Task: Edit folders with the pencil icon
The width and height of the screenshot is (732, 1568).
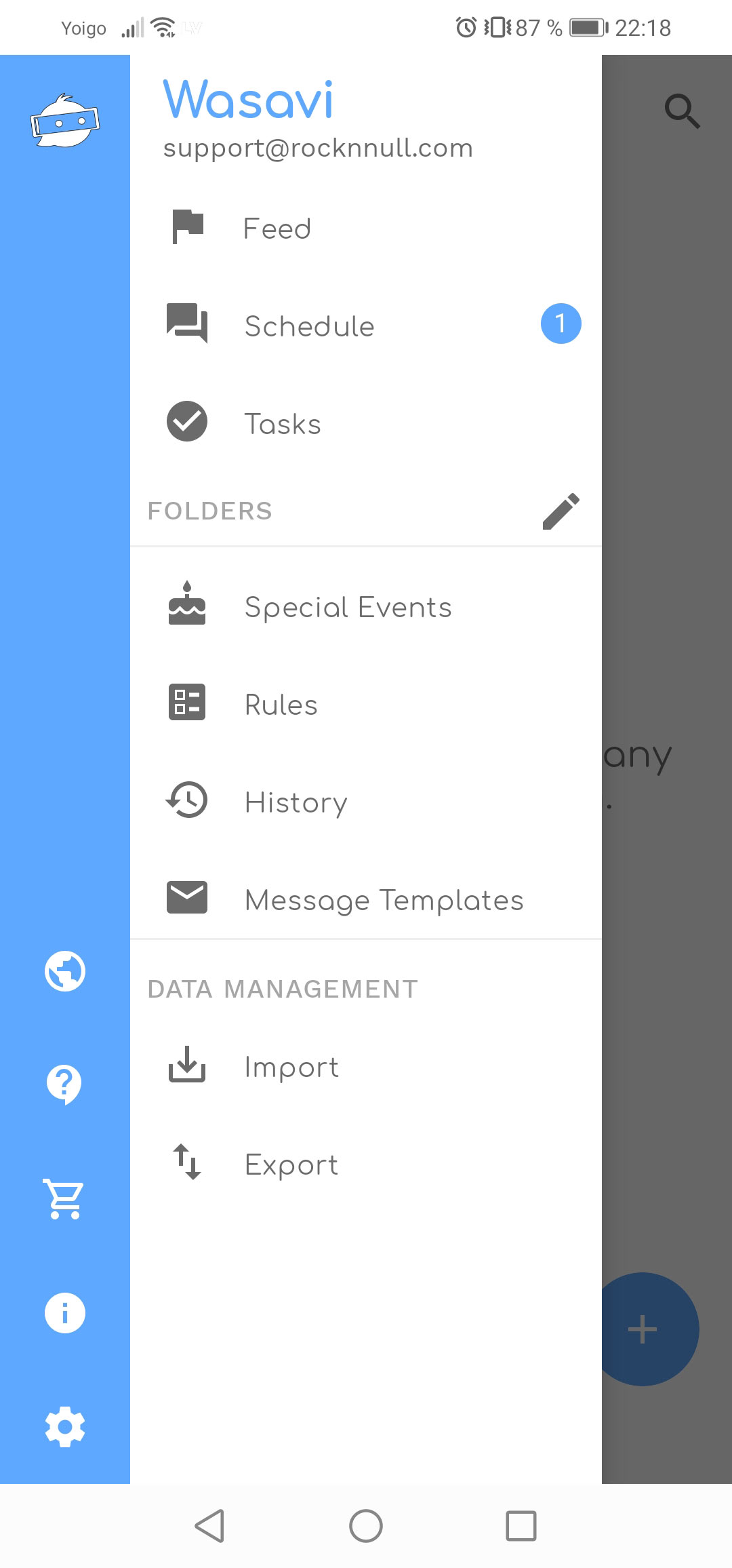Action: (x=561, y=511)
